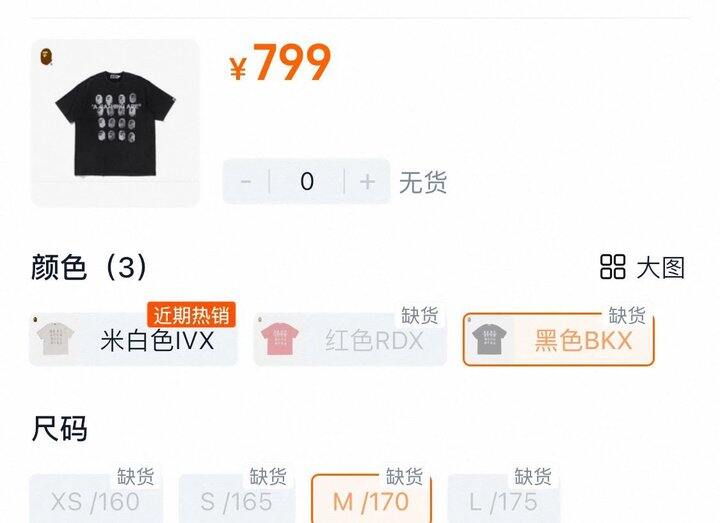
Task: Tap the quantity field showing 0
Action: [x=307, y=182]
